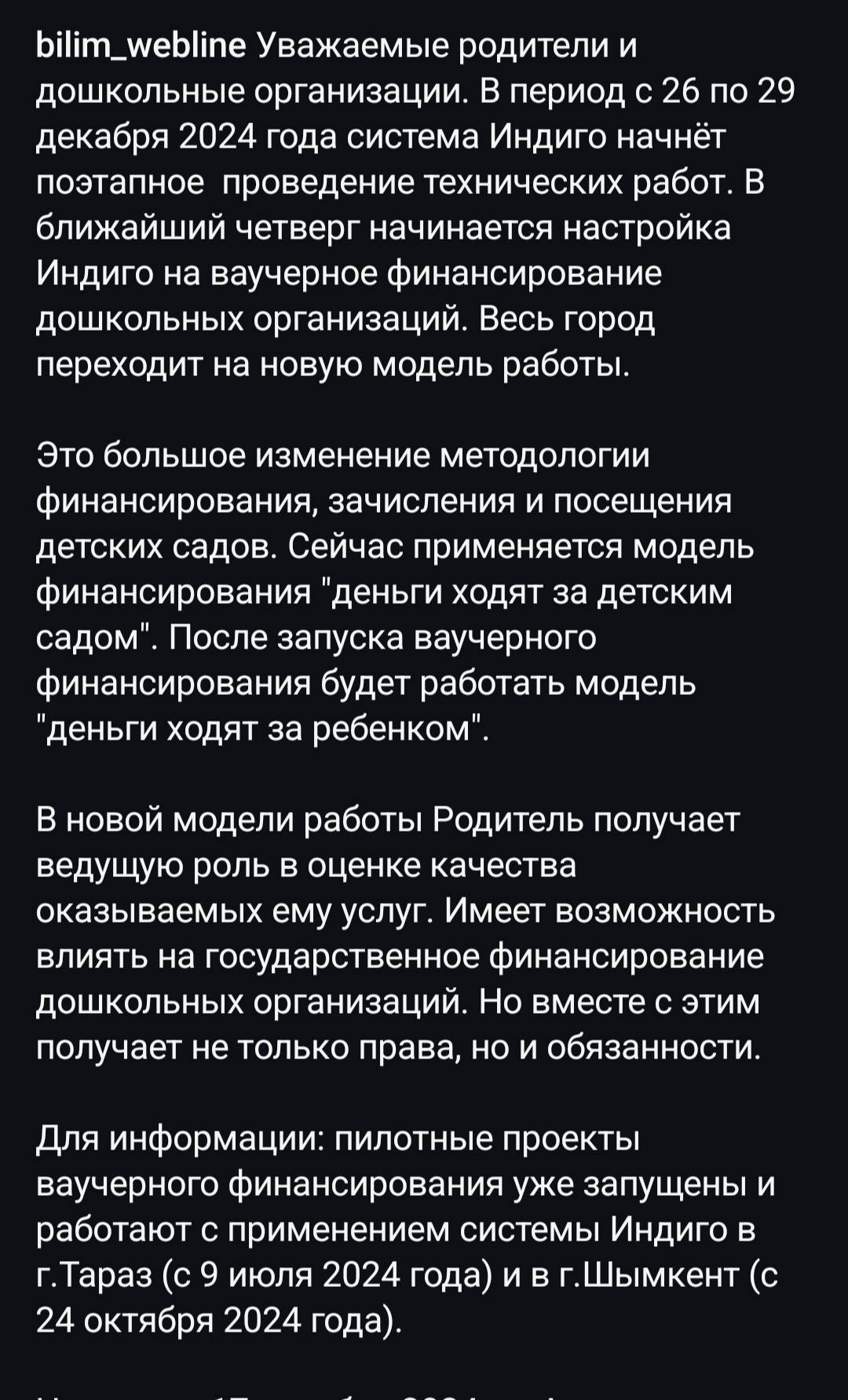The width and height of the screenshot is (848, 1400).
Task: Open the bilim_webline profile link
Action: pos(141,47)
